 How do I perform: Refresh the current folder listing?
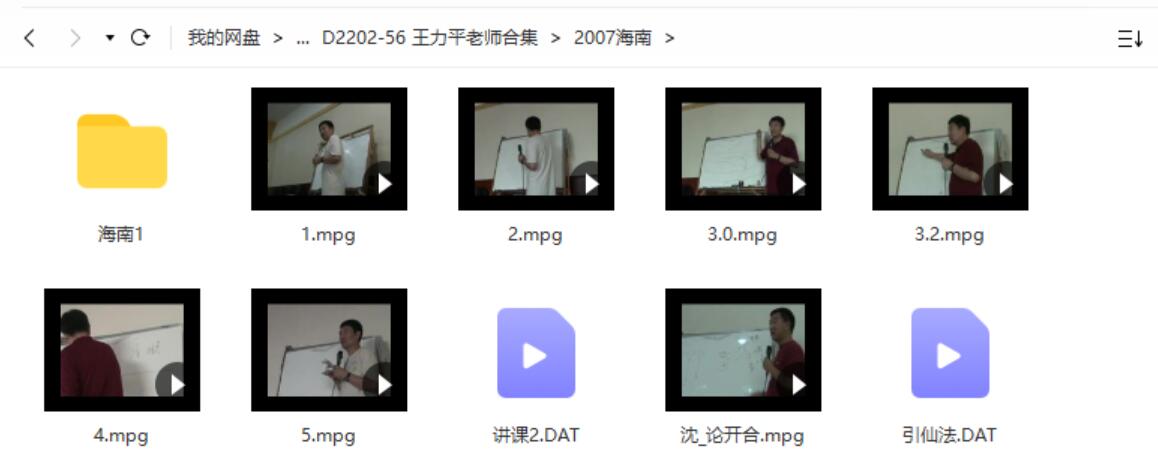tap(140, 39)
